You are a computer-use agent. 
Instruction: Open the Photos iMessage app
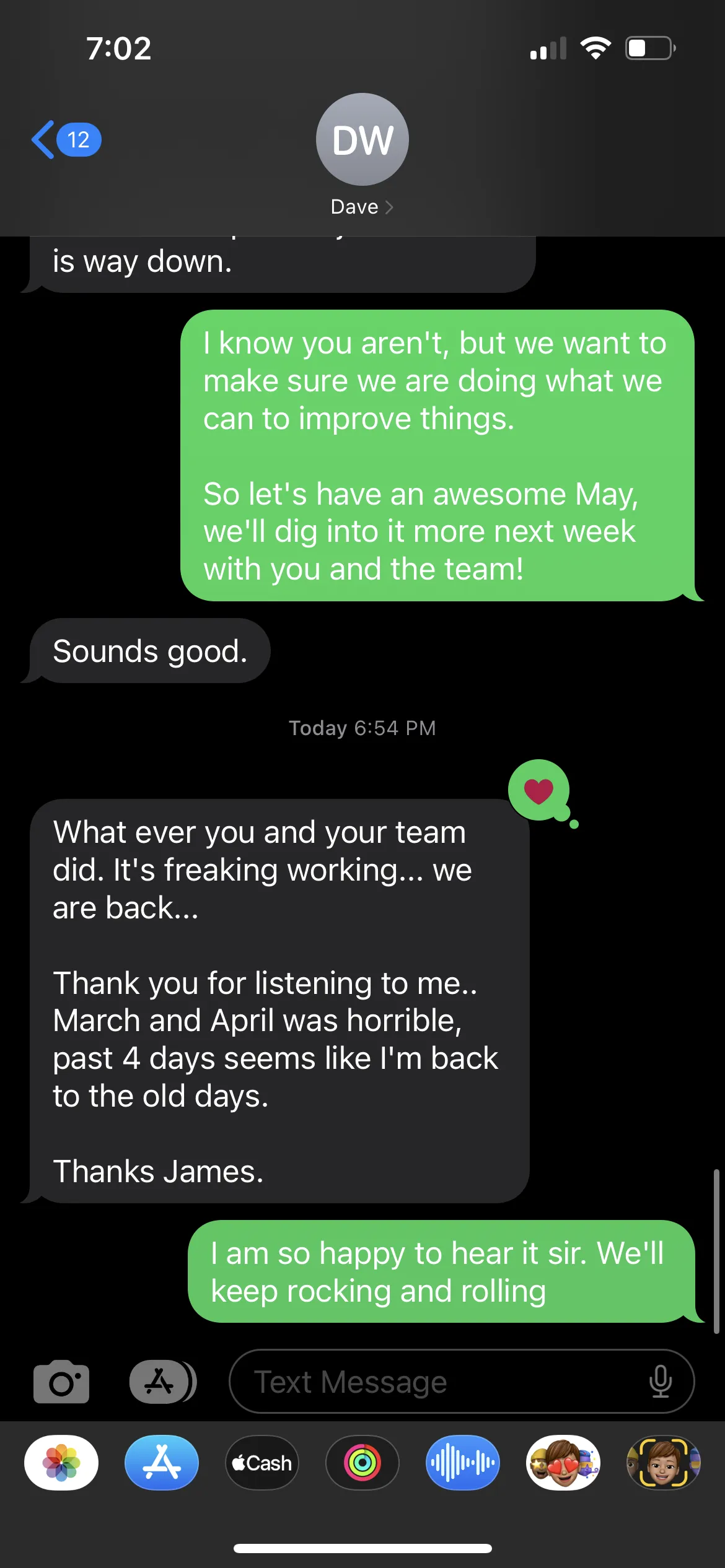point(61,1463)
